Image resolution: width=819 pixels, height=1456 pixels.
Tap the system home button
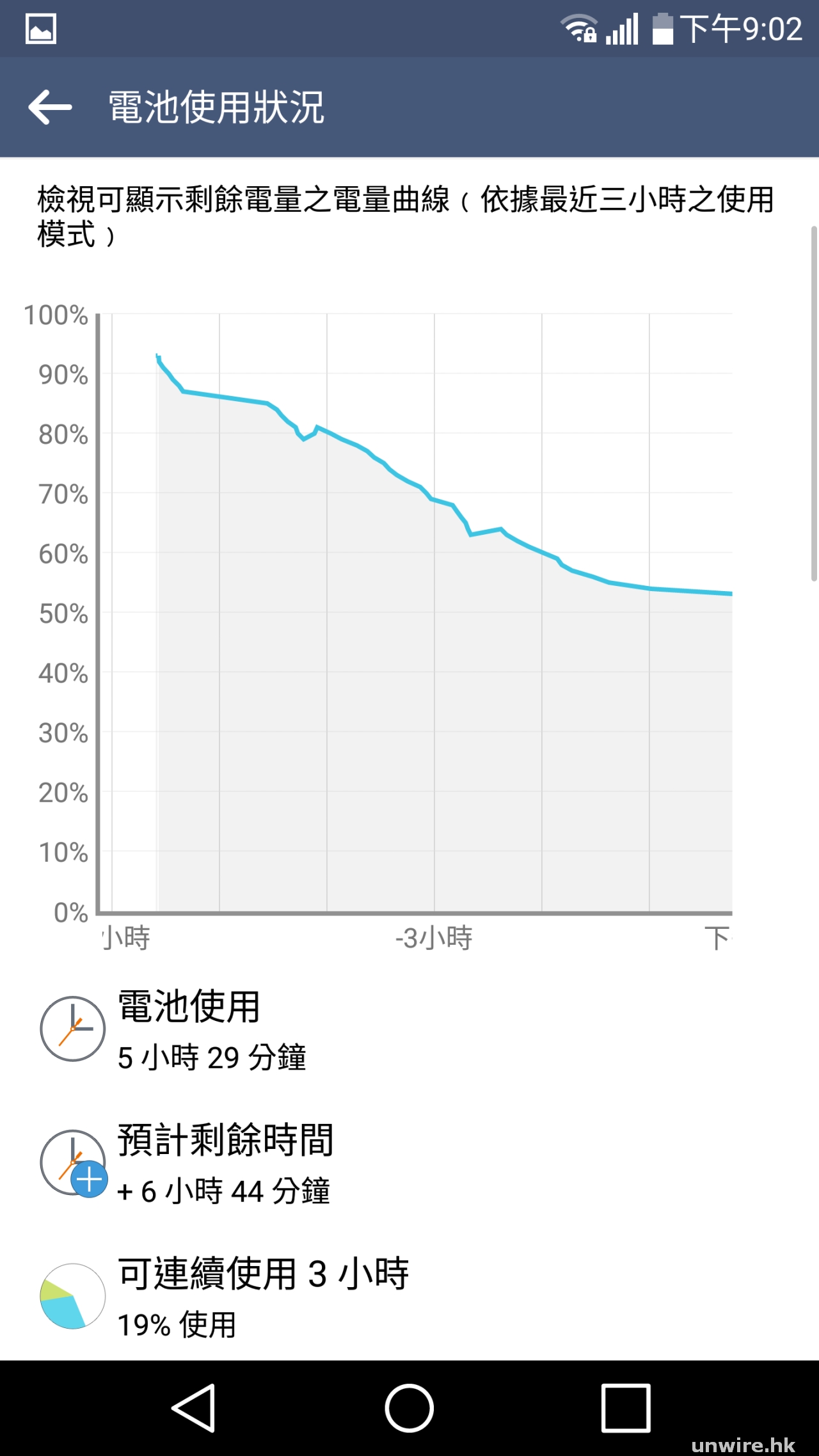(409, 1407)
